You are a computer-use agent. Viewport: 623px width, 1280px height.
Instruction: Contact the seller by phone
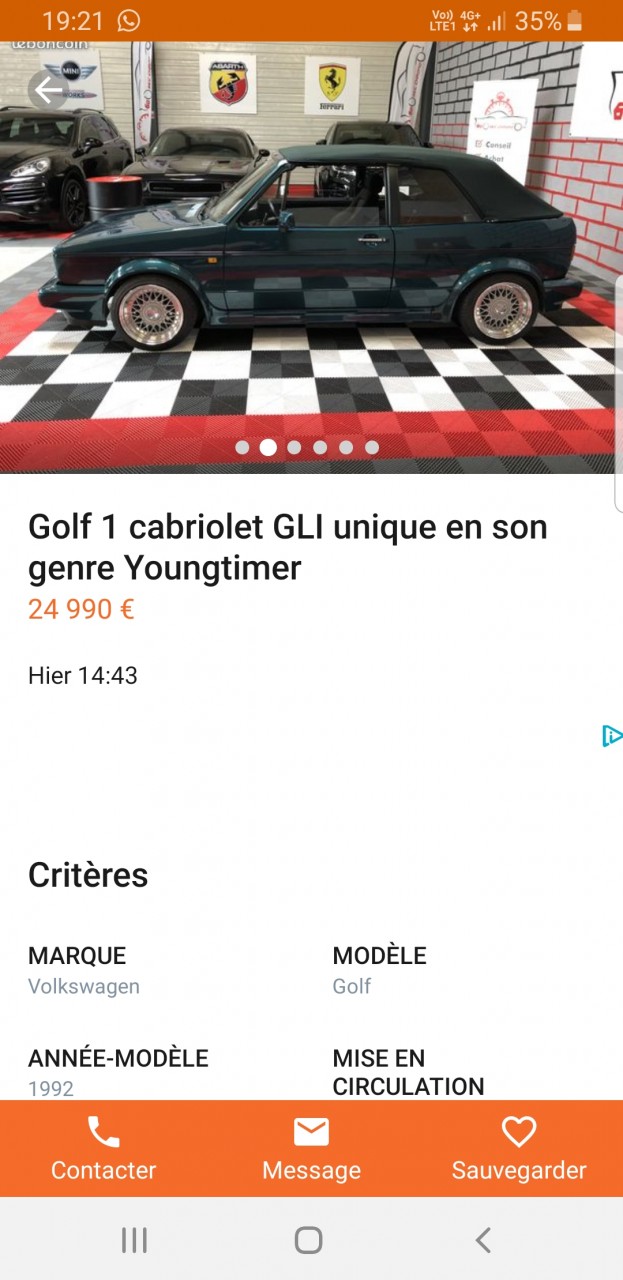pos(104,1148)
